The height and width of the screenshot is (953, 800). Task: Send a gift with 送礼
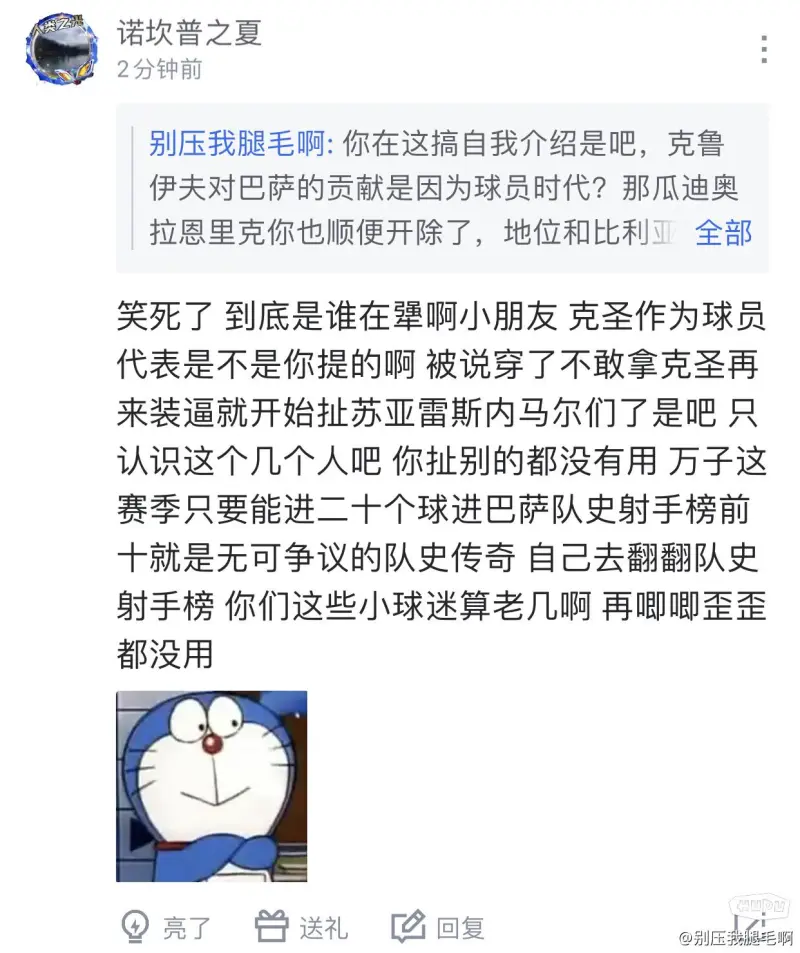301,926
